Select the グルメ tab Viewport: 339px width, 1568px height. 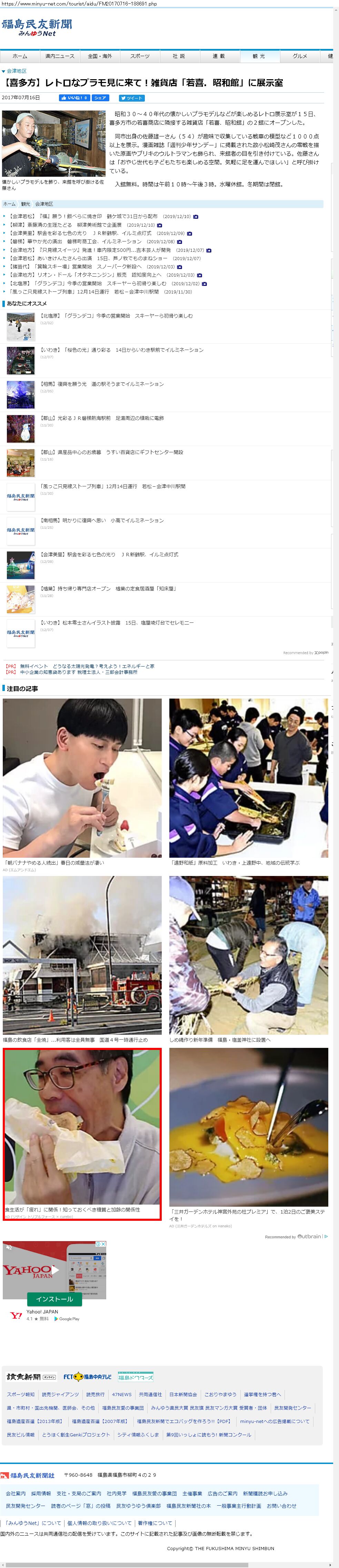(x=299, y=56)
